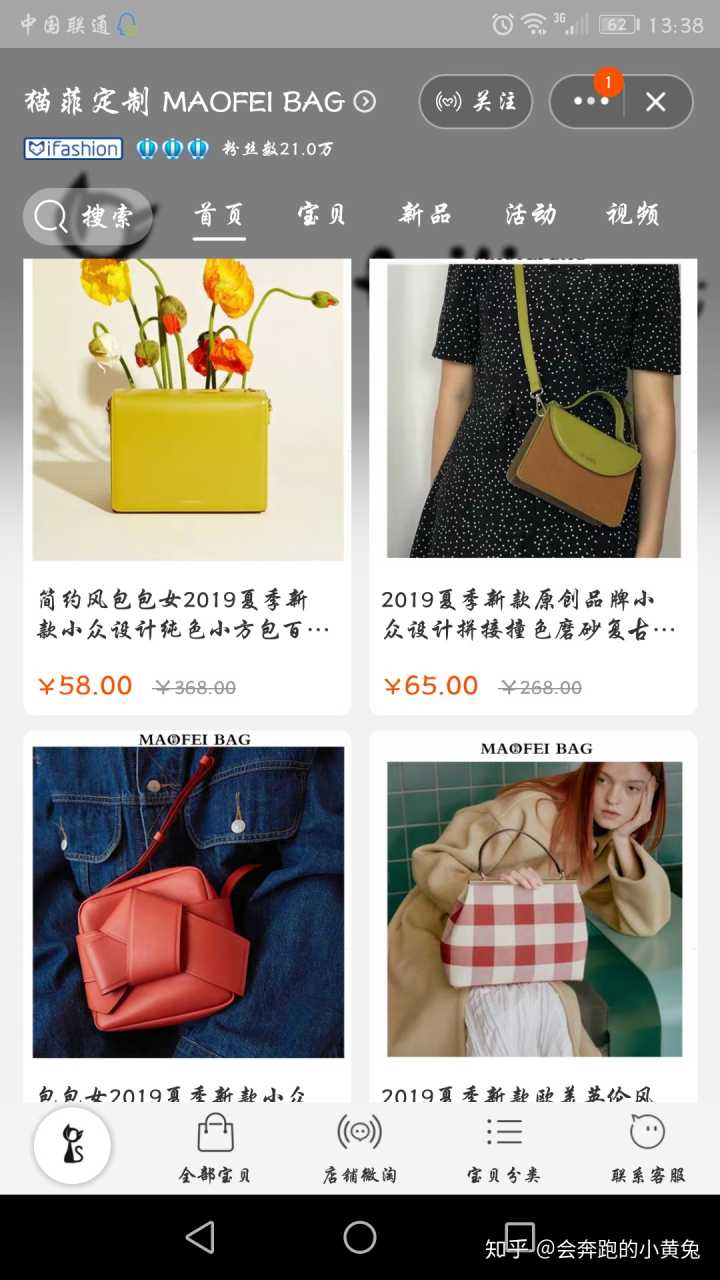Open 店铺微淘 in the bottom bar
This screenshot has width=720, height=1280.
[359, 1150]
